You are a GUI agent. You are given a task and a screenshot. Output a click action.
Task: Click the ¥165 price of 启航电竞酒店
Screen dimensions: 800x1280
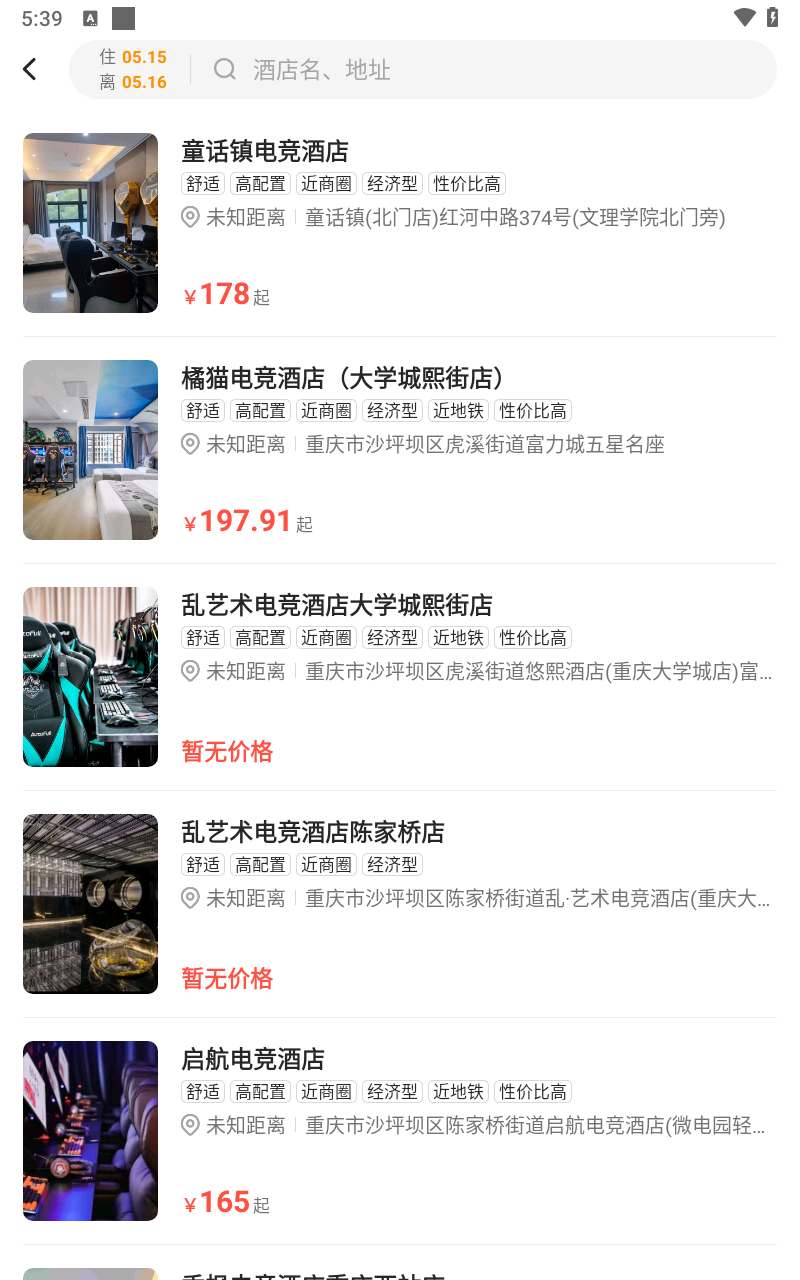[x=222, y=1201]
